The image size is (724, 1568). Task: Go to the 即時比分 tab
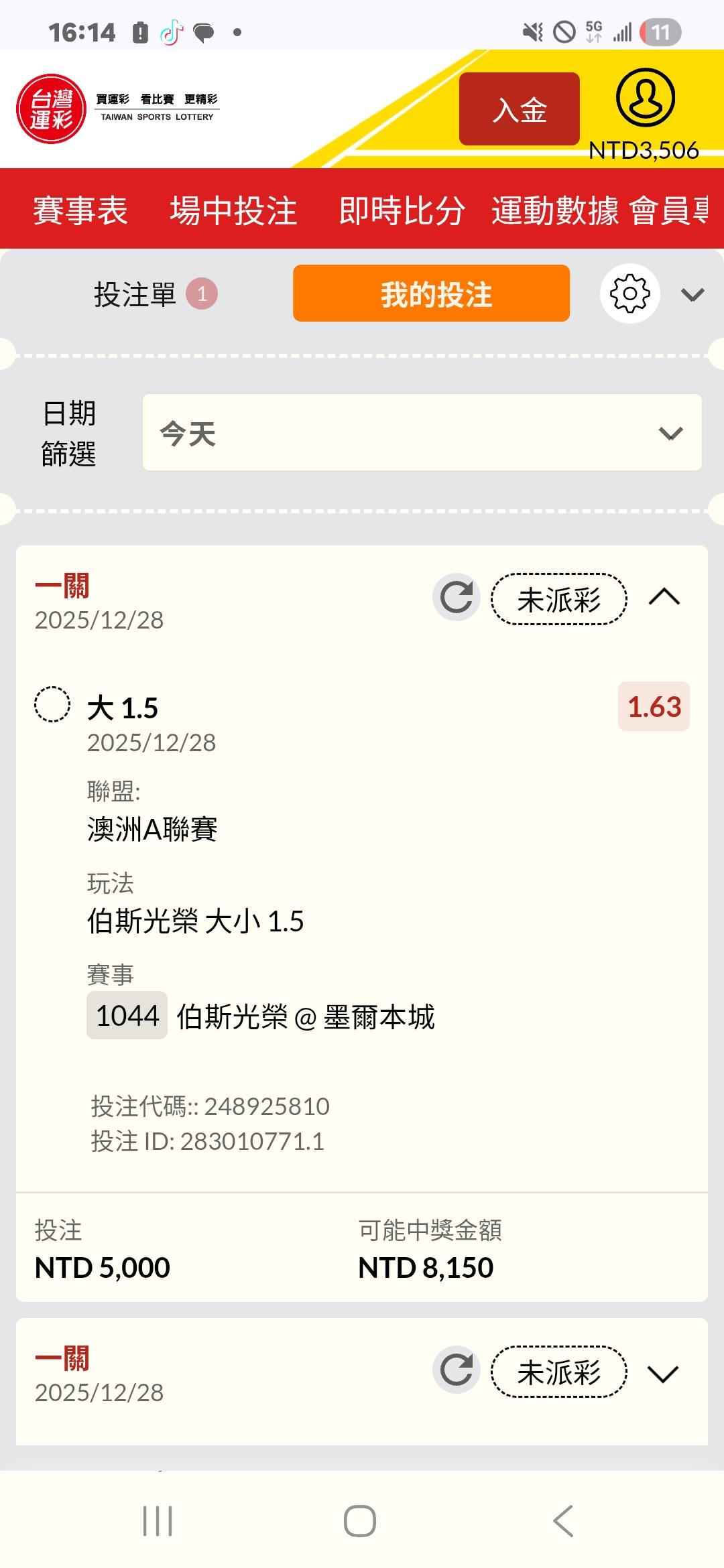[402, 210]
